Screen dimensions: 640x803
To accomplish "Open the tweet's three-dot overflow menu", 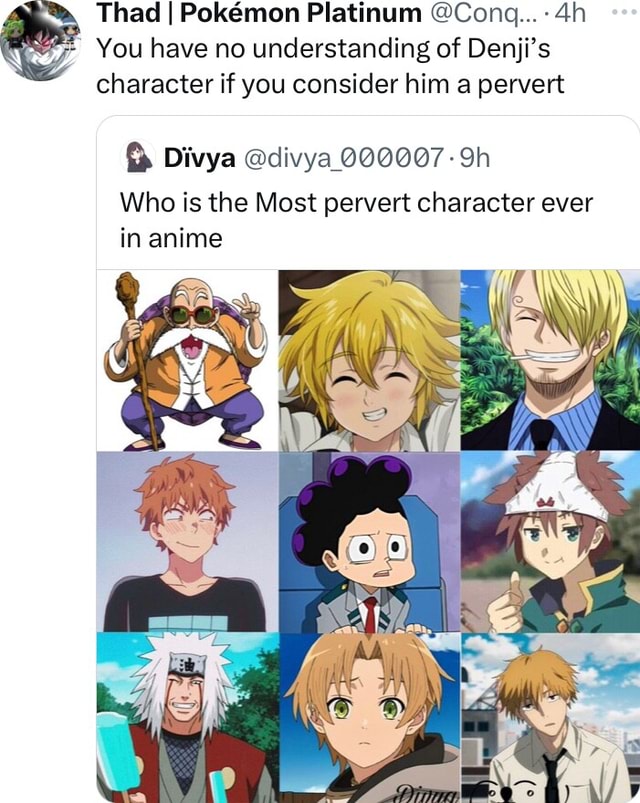I will [x=621, y=13].
